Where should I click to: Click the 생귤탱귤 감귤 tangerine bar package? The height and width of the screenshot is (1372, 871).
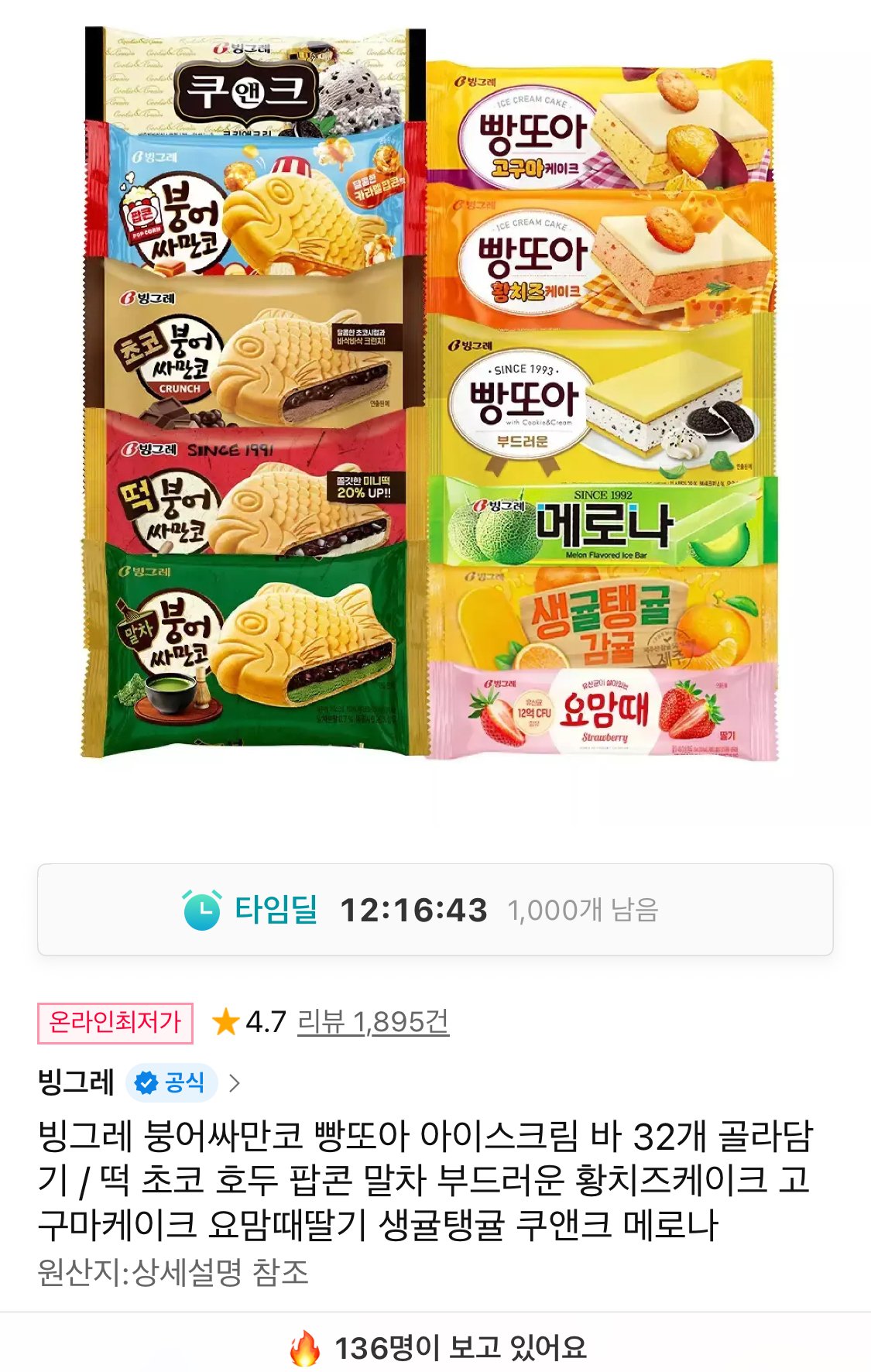point(600,612)
